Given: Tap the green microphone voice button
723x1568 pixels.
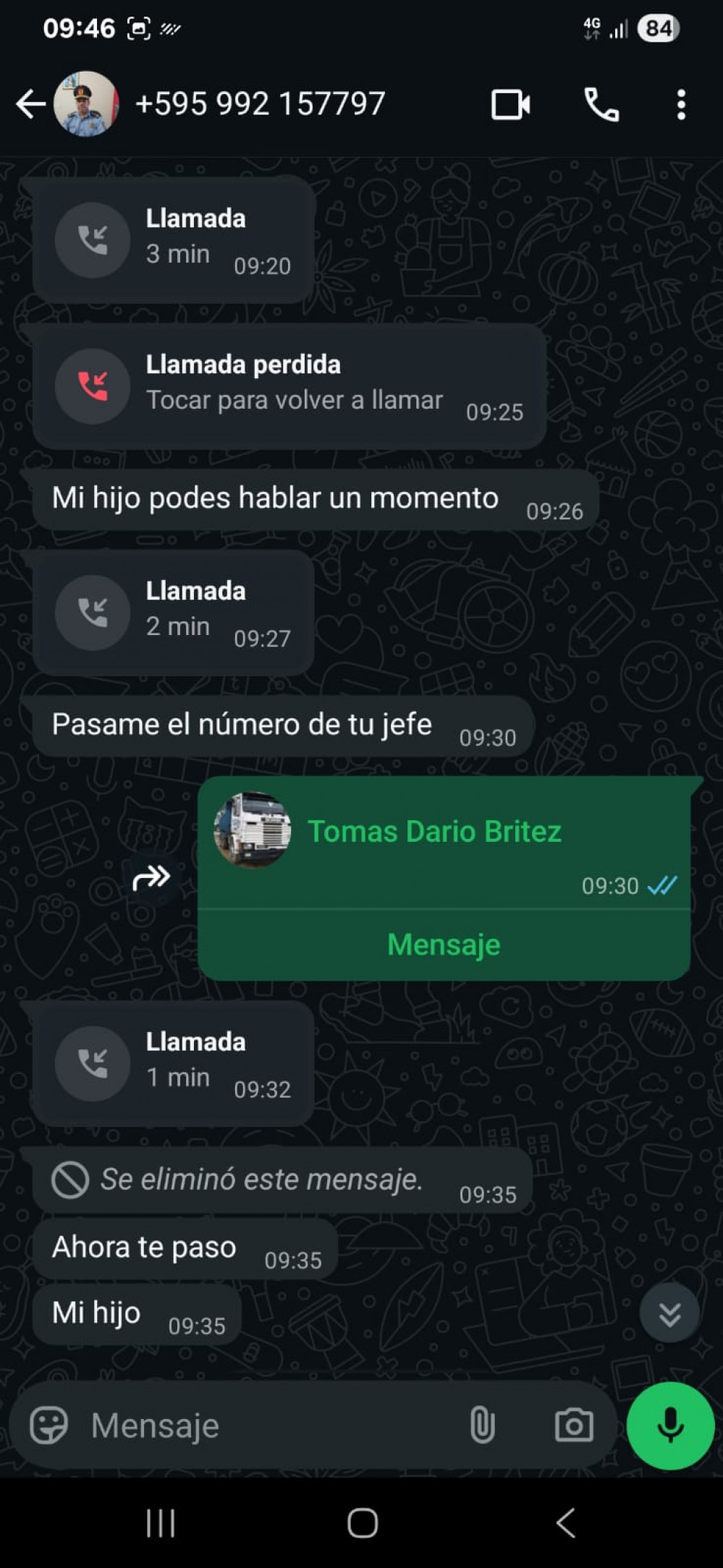Looking at the screenshot, I should (x=670, y=1426).
